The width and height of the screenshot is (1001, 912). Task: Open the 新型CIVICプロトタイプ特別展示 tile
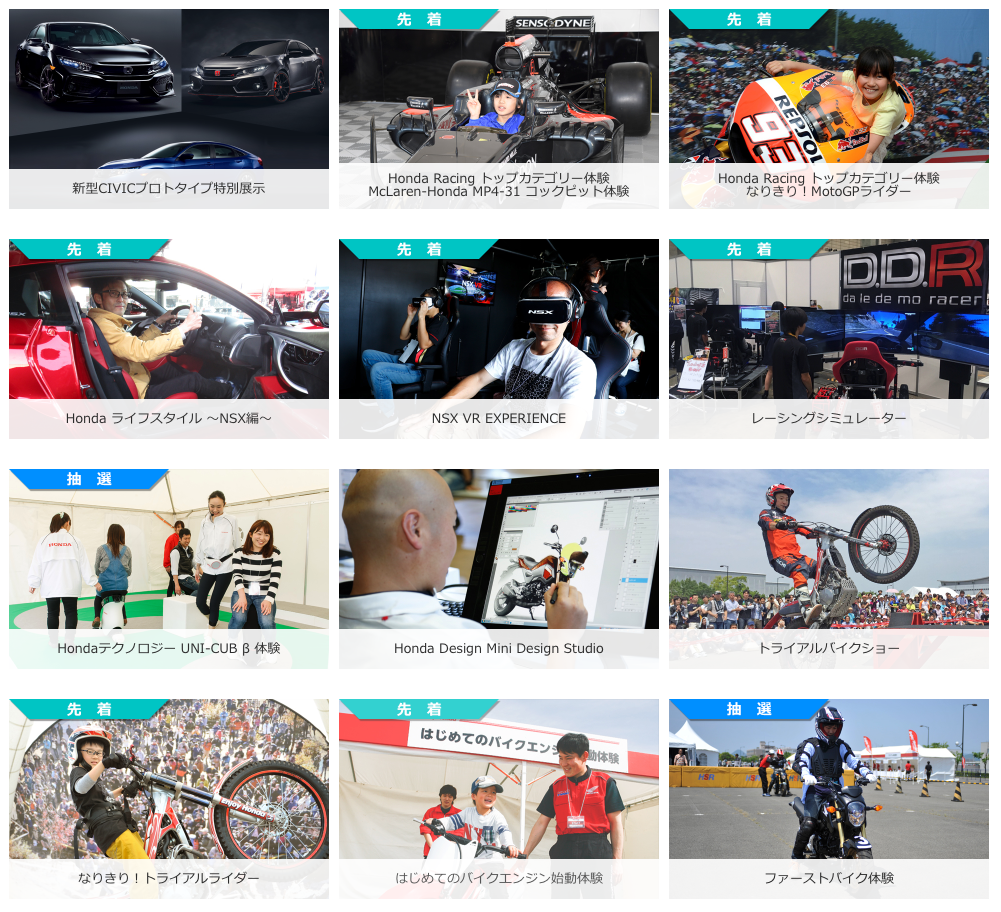click(x=169, y=109)
